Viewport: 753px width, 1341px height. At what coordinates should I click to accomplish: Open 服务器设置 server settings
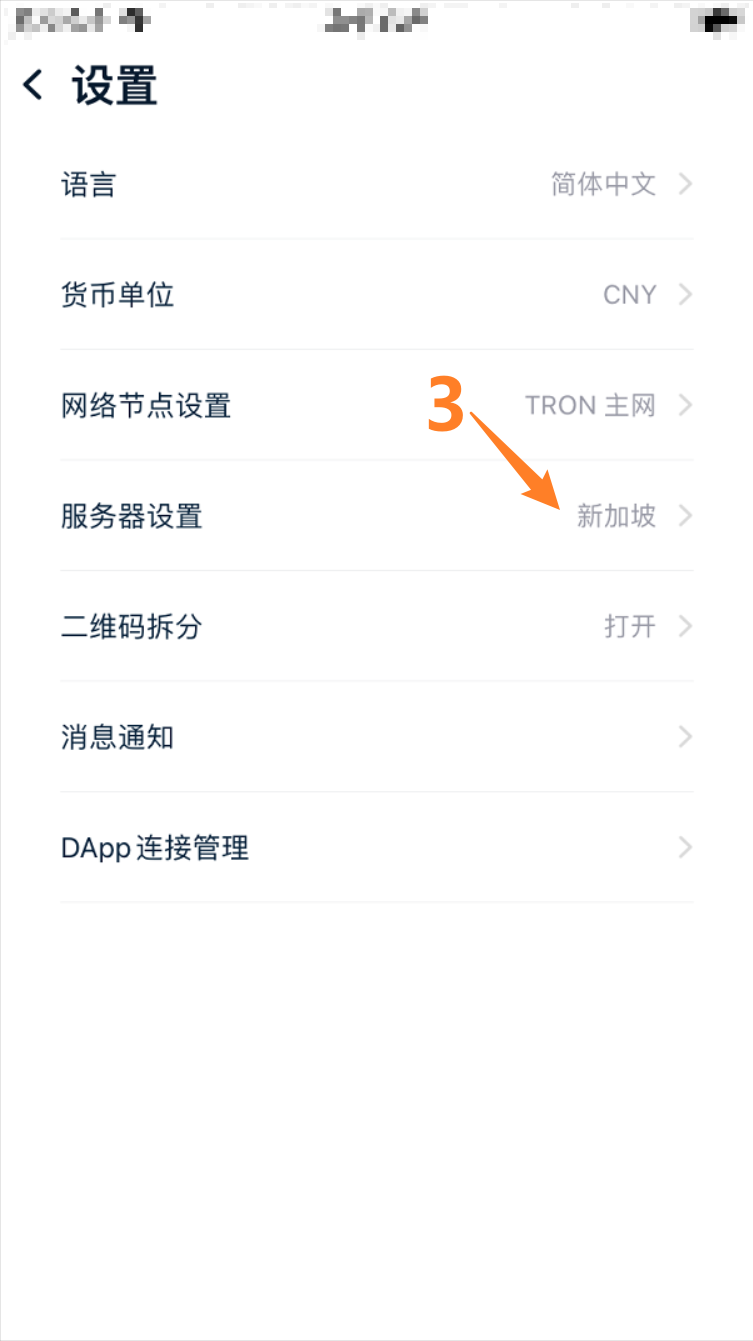tap(376, 516)
